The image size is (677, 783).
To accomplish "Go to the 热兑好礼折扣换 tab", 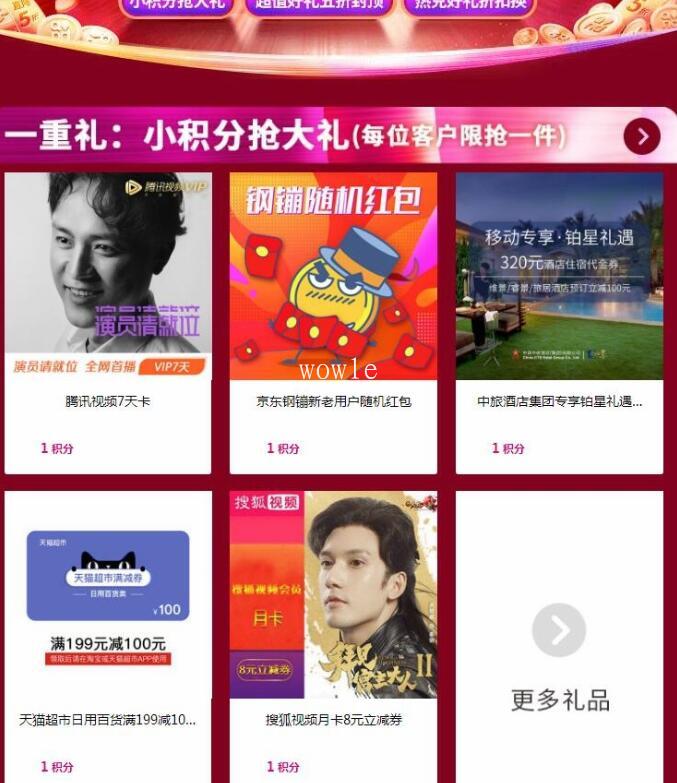I will 469,6.
